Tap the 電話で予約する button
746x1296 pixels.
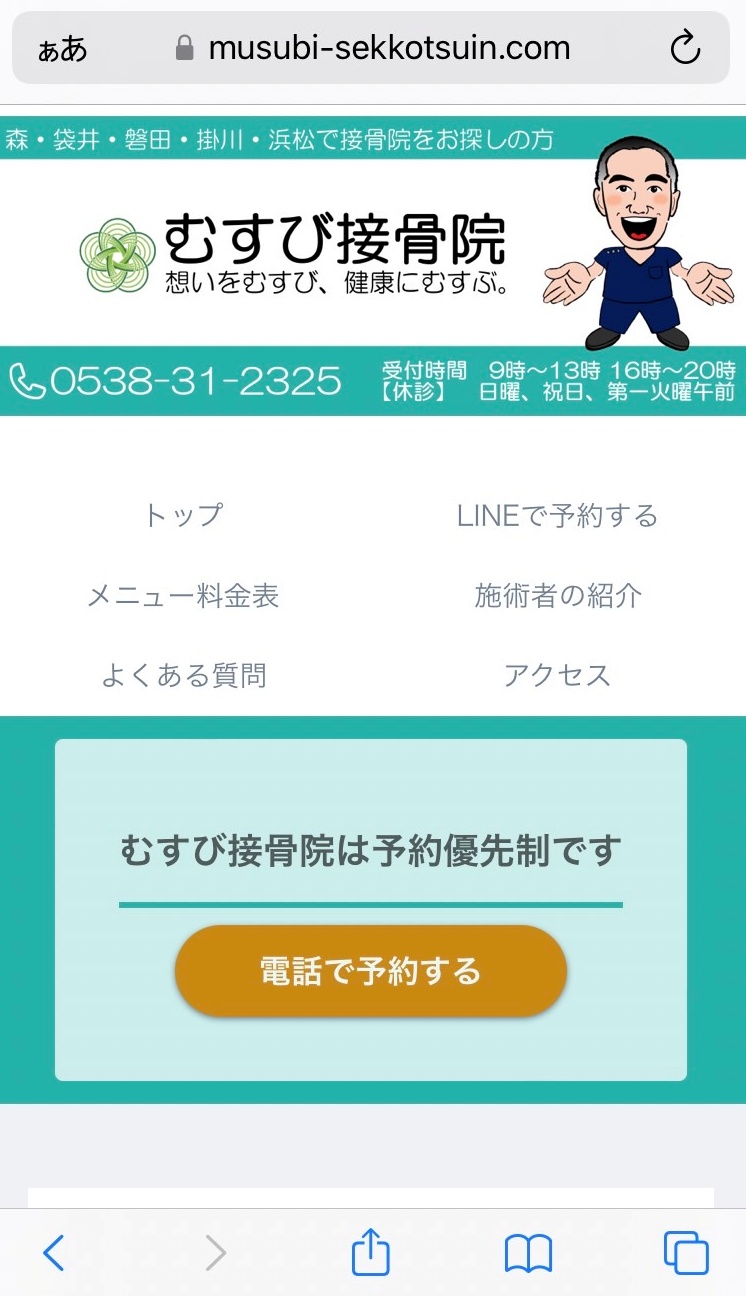coord(371,971)
